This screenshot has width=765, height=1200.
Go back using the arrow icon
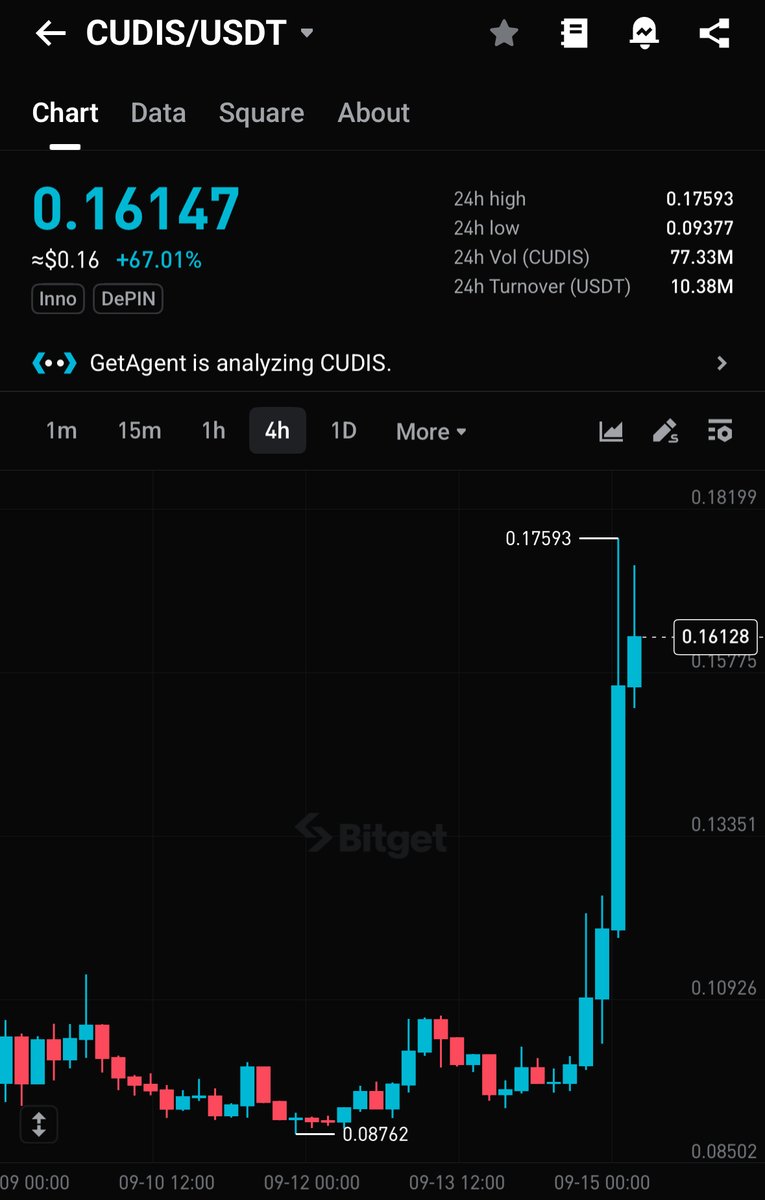tap(50, 33)
